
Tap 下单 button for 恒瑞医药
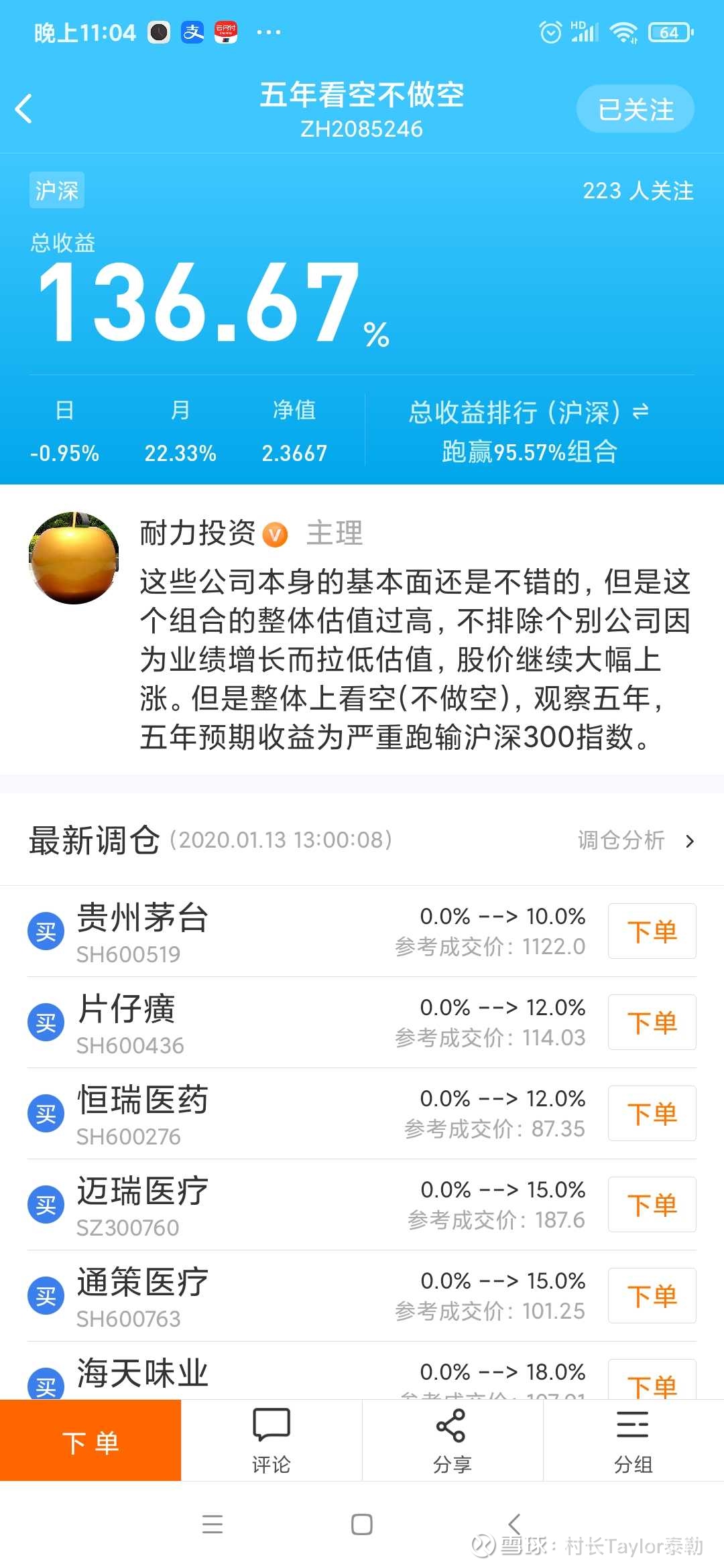(x=651, y=1114)
